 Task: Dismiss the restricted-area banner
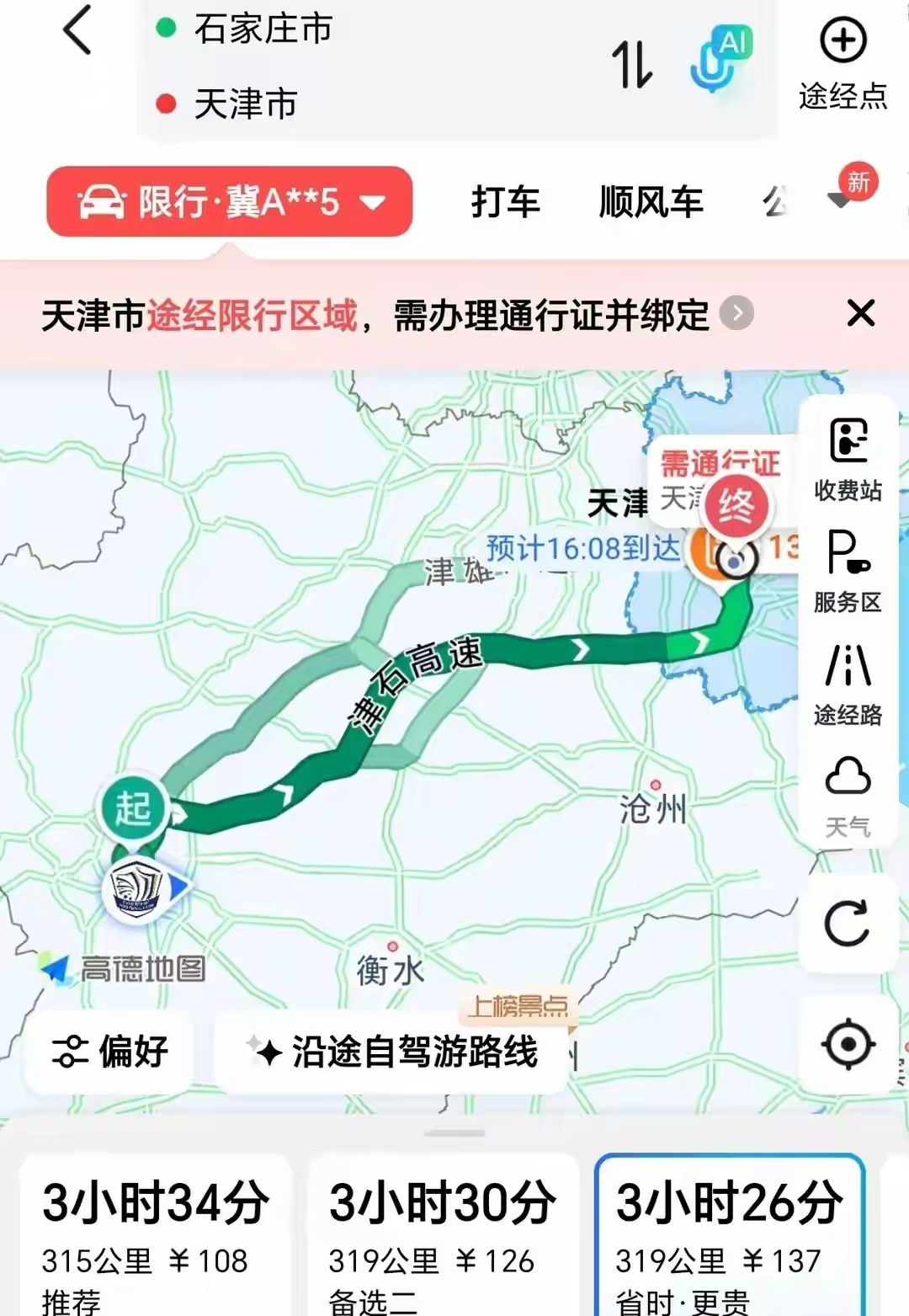click(x=860, y=313)
